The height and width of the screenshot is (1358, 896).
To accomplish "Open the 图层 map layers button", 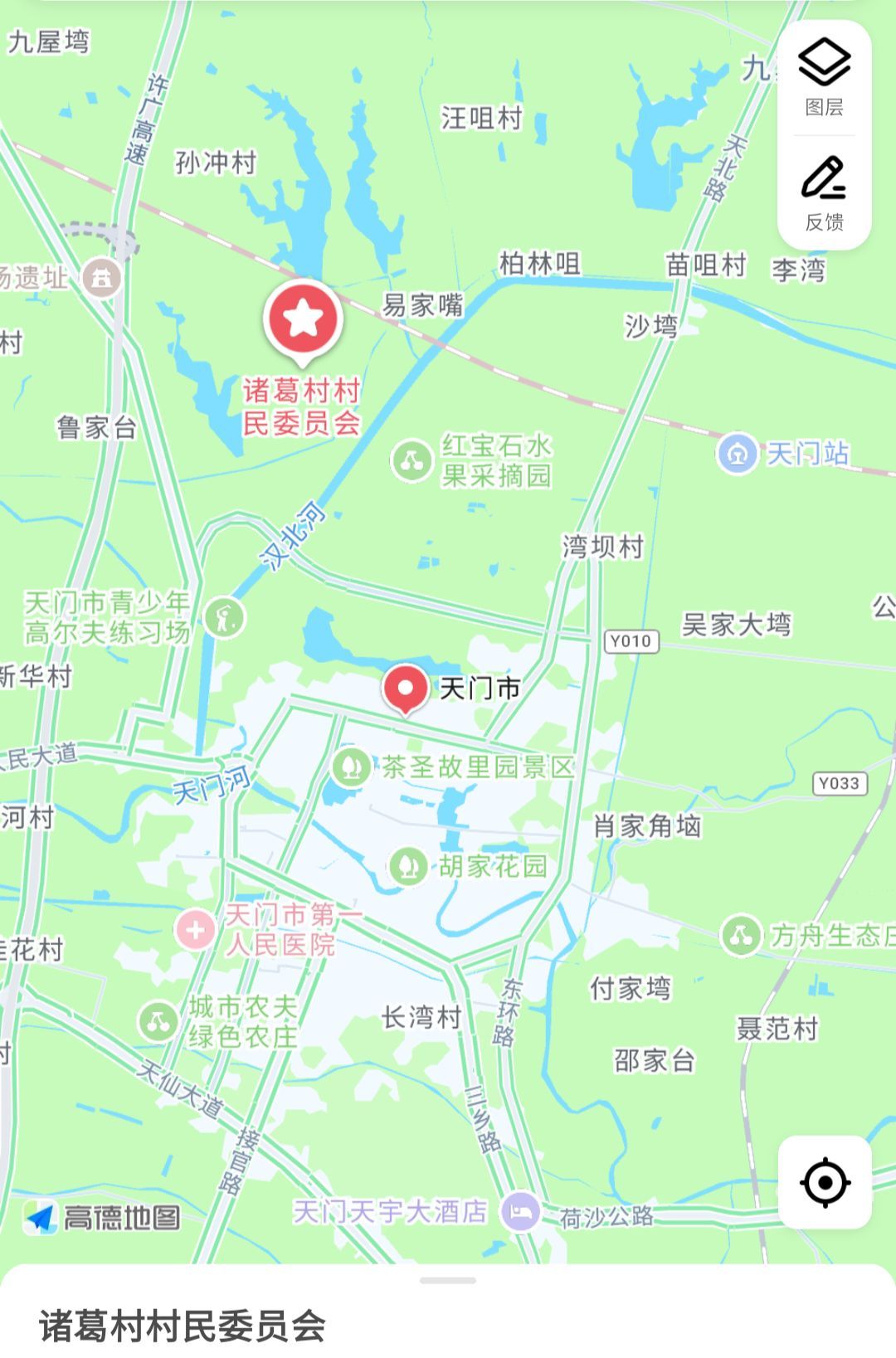I will [824, 77].
